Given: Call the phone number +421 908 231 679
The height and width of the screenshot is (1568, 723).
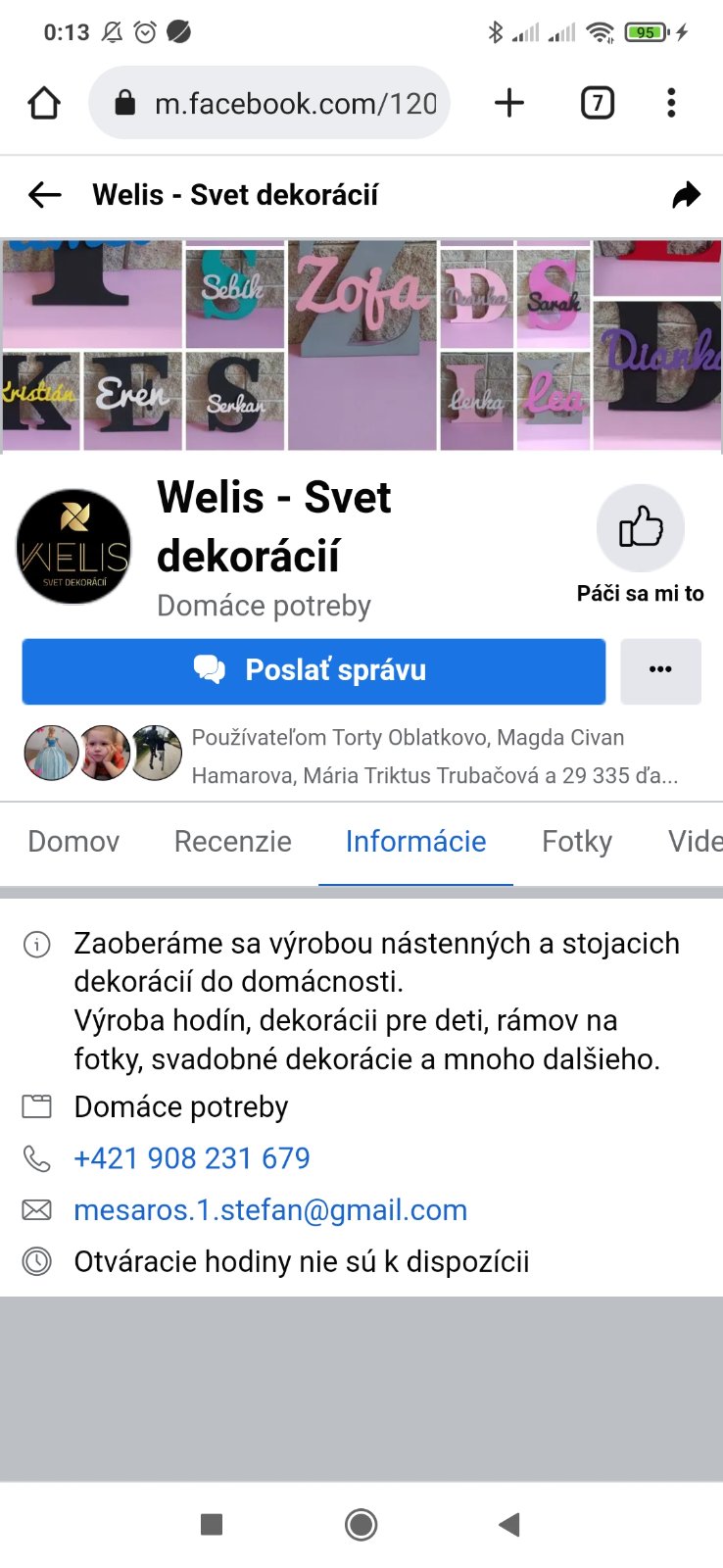Looking at the screenshot, I should pos(192,1158).
